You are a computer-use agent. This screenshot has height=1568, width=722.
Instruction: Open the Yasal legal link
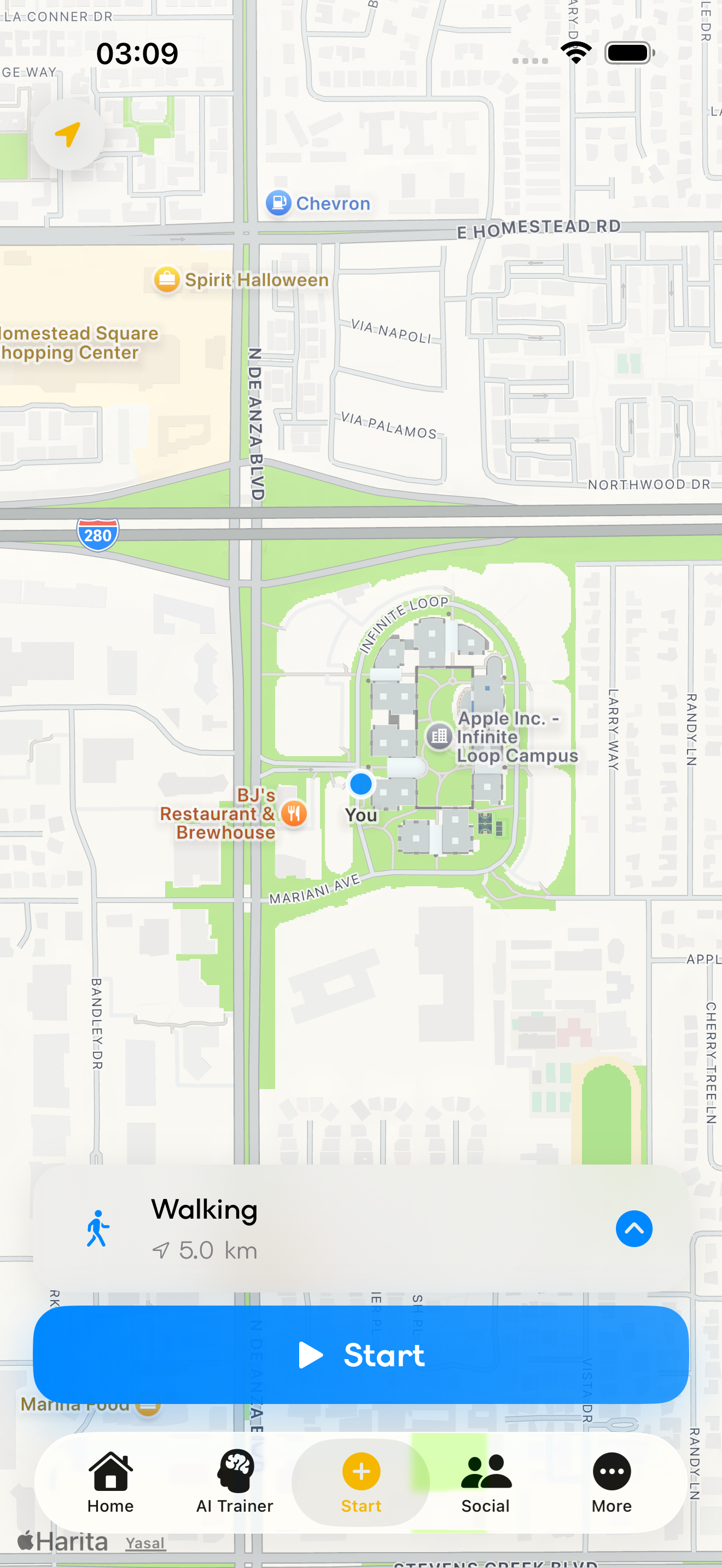click(x=145, y=1542)
